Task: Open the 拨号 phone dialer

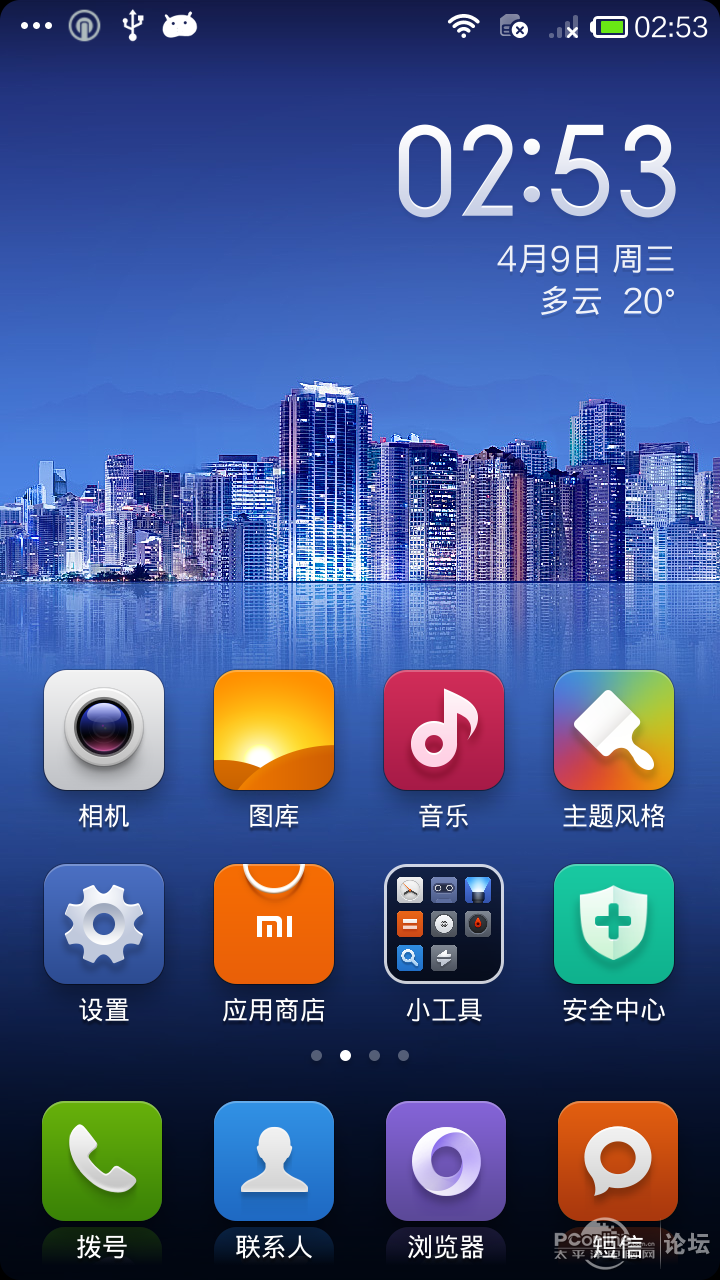Action: [102, 1161]
